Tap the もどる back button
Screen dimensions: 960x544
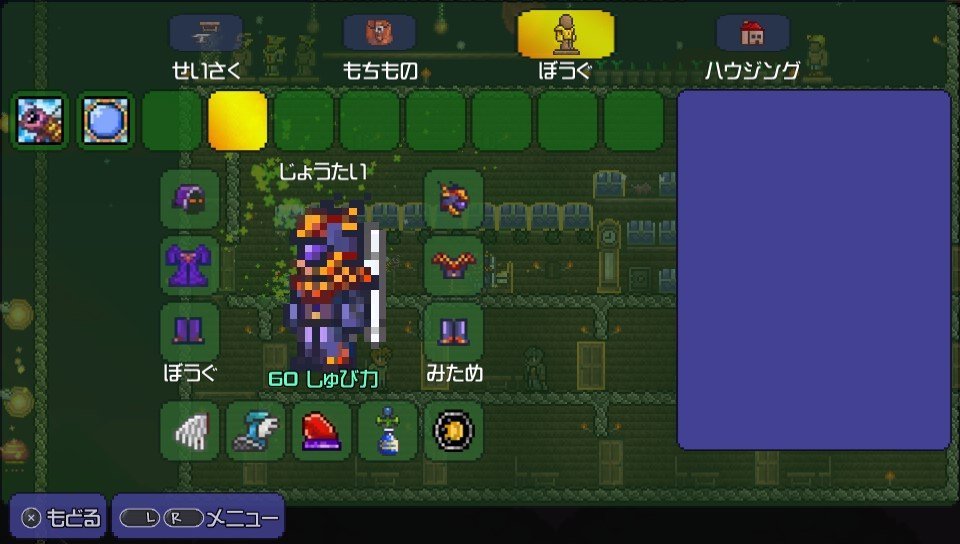coord(59,517)
